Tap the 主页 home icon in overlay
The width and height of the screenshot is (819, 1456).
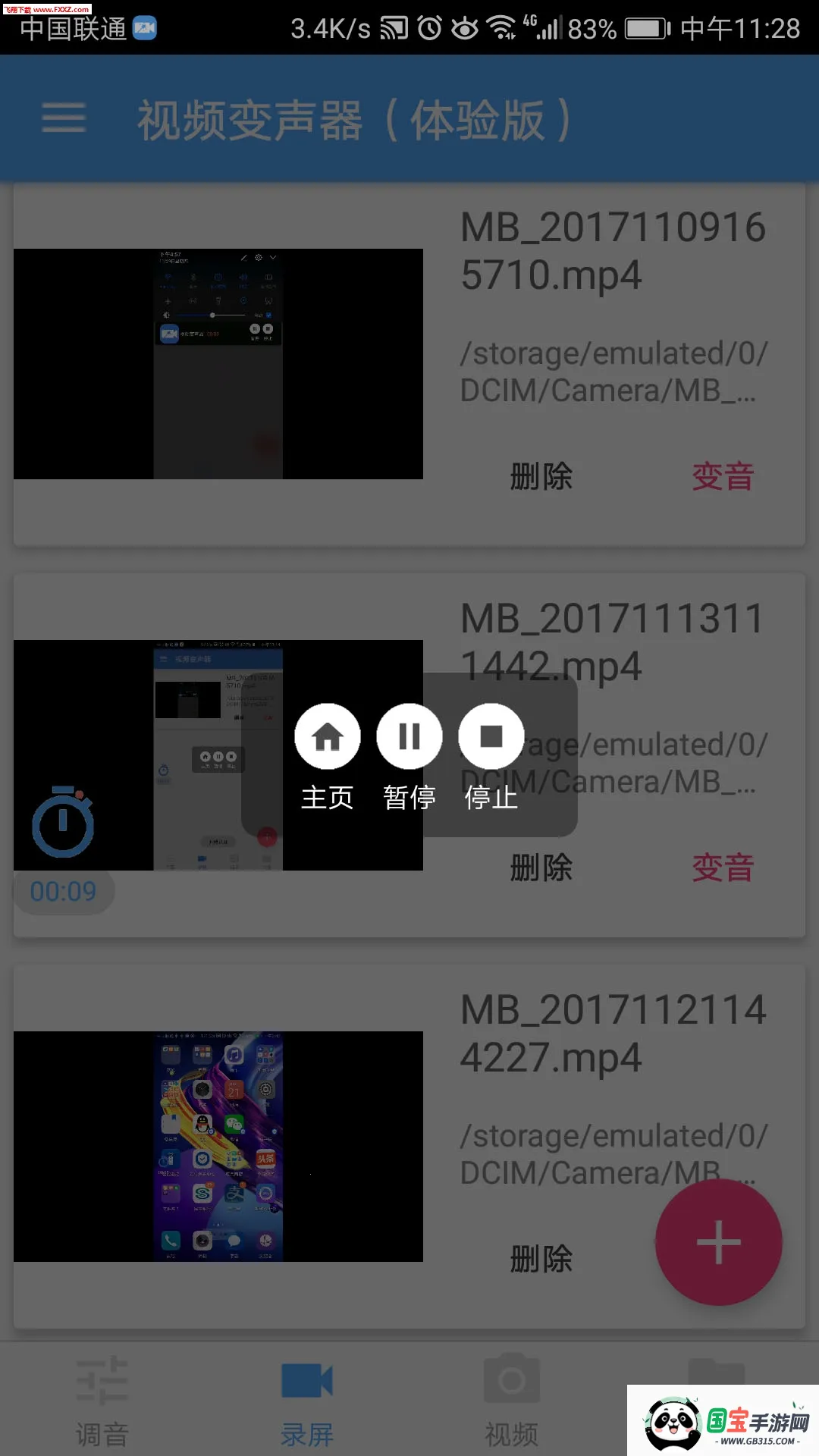[327, 736]
